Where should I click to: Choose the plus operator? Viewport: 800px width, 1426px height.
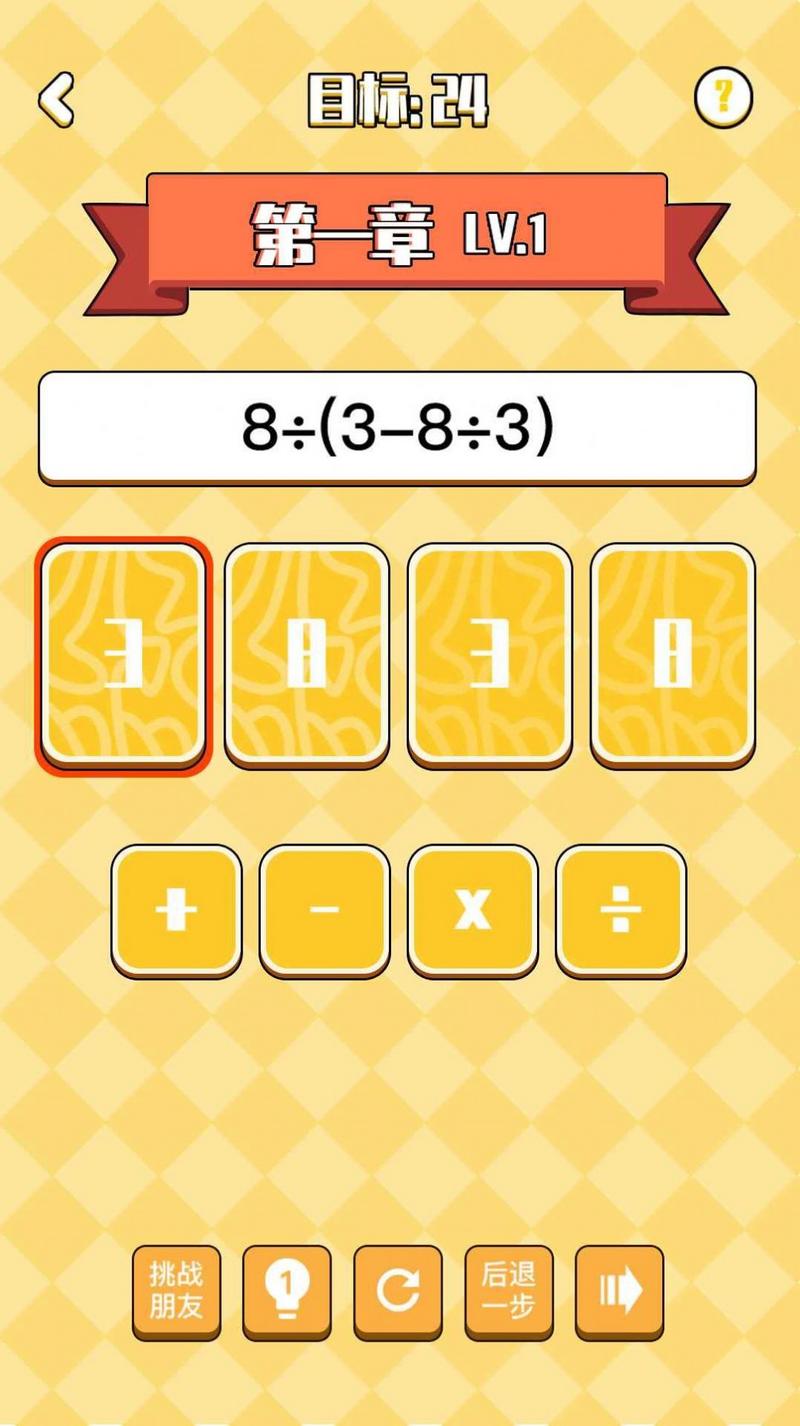(x=176, y=910)
